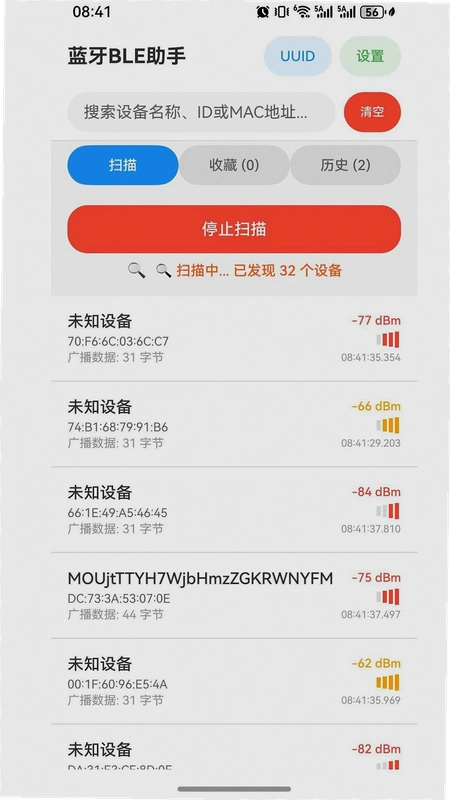Open device 70:F6:6C:03:6C:C7

coord(234,338)
